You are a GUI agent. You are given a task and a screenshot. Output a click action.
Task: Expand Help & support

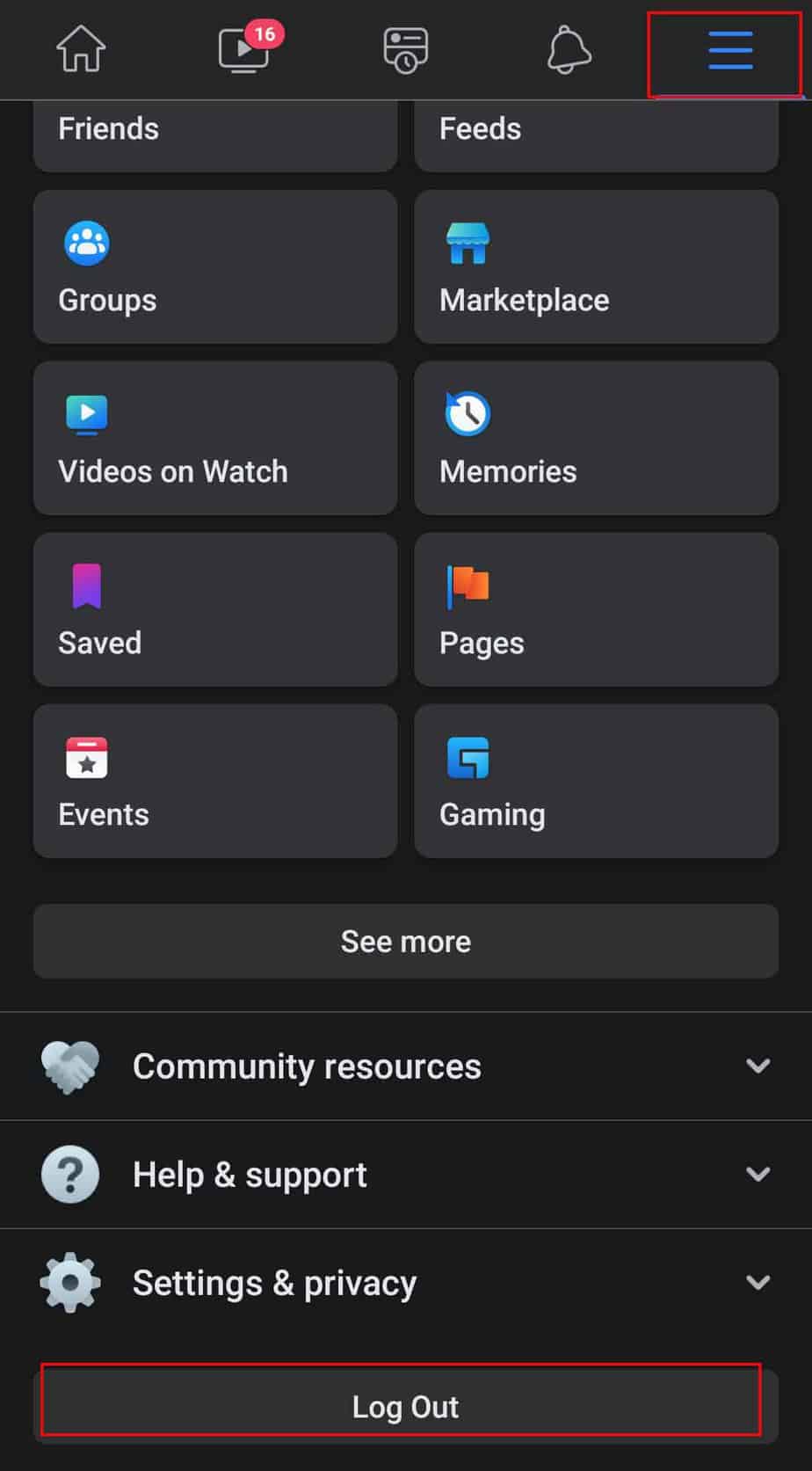(406, 1175)
